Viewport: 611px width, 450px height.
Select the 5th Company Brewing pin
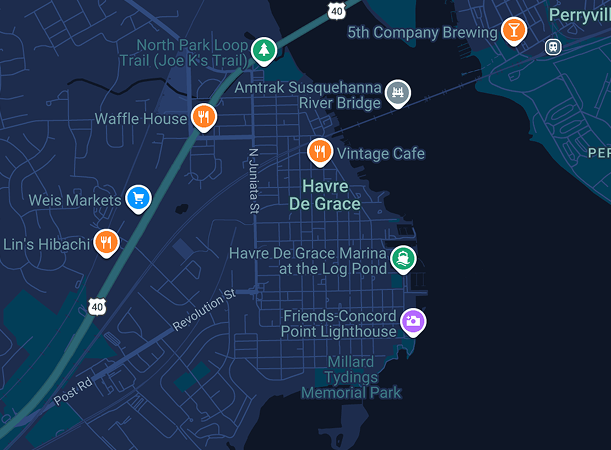tap(514, 30)
